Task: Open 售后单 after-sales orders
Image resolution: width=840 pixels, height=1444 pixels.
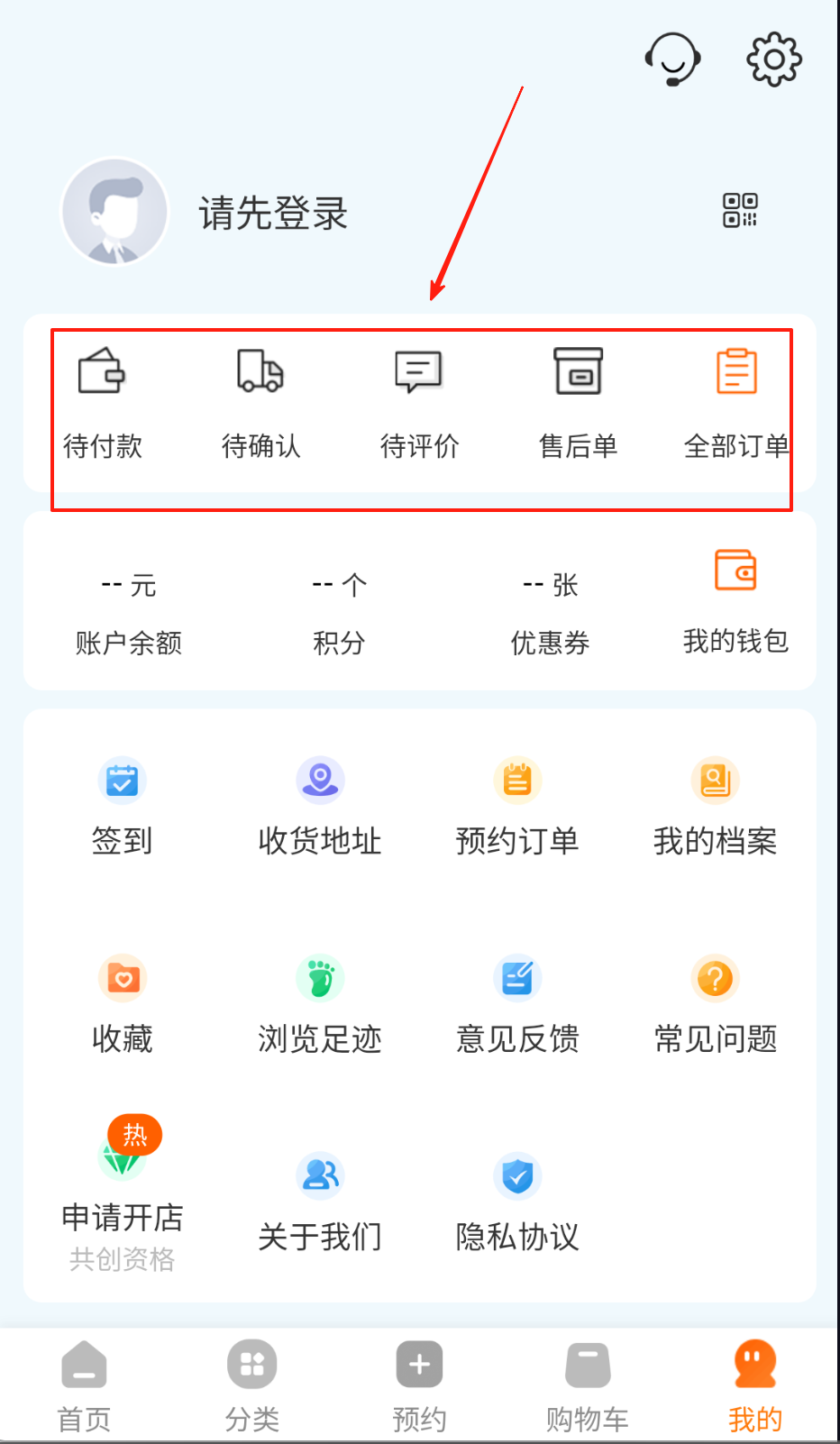Action: [578, 403]
